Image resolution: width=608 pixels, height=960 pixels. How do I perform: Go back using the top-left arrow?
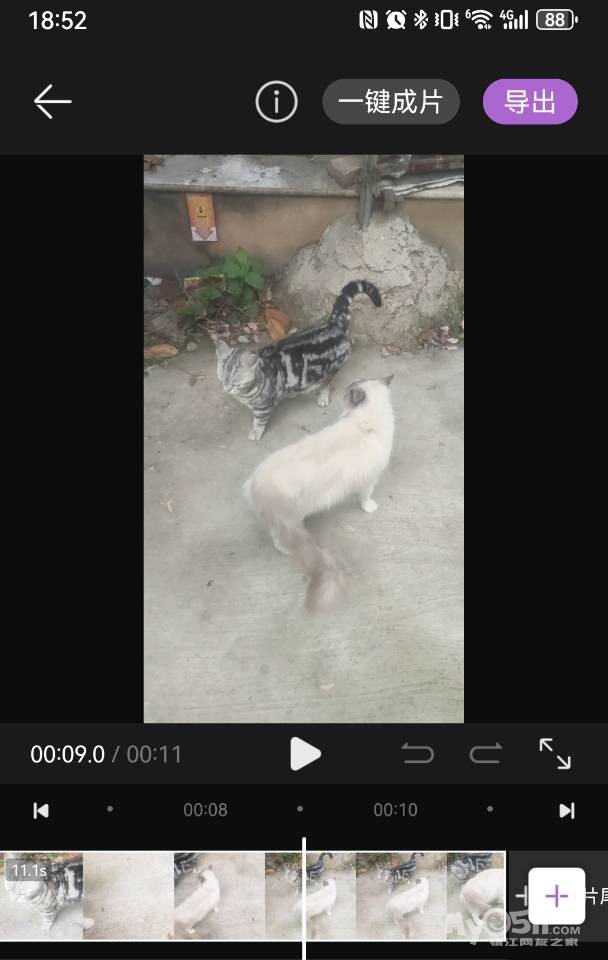coord(52,102)
